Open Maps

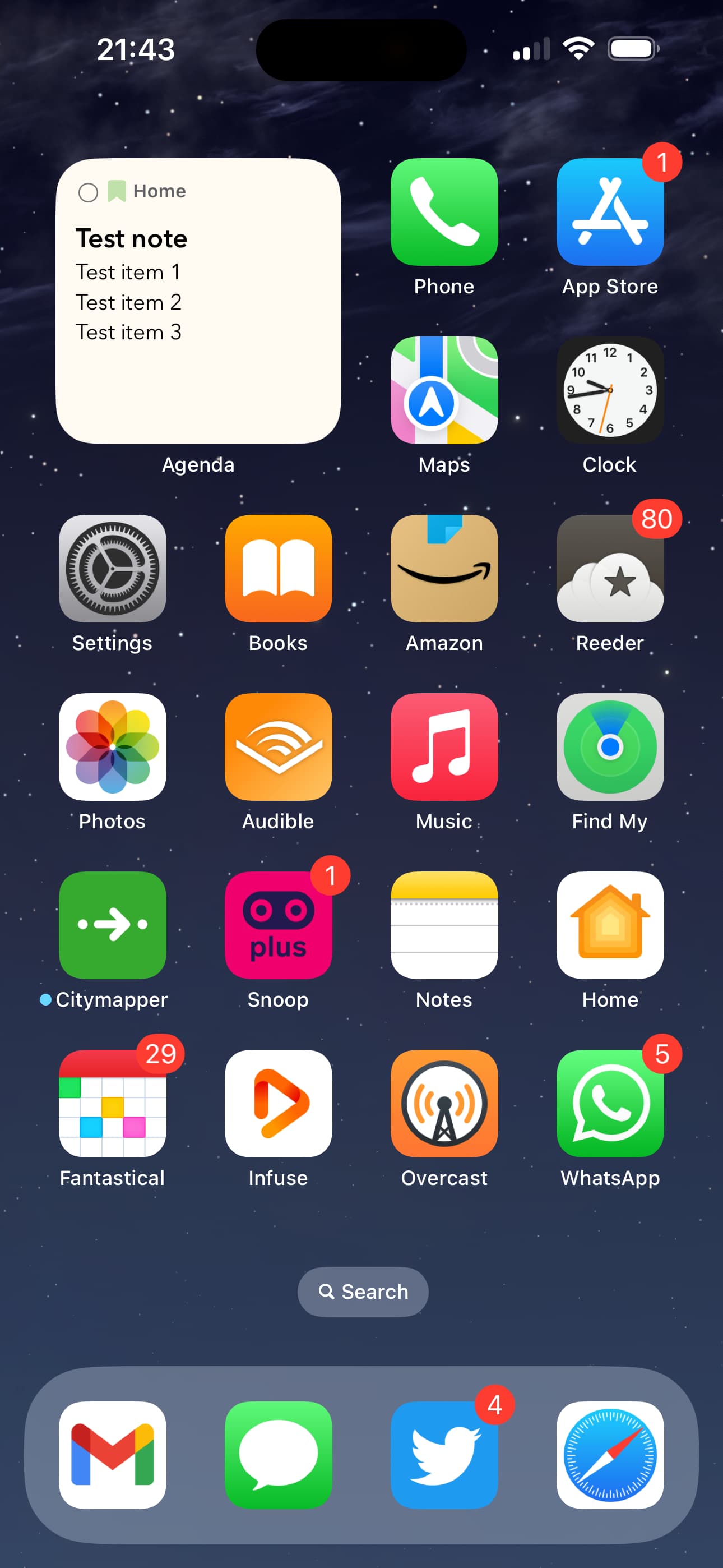point(444,390)
